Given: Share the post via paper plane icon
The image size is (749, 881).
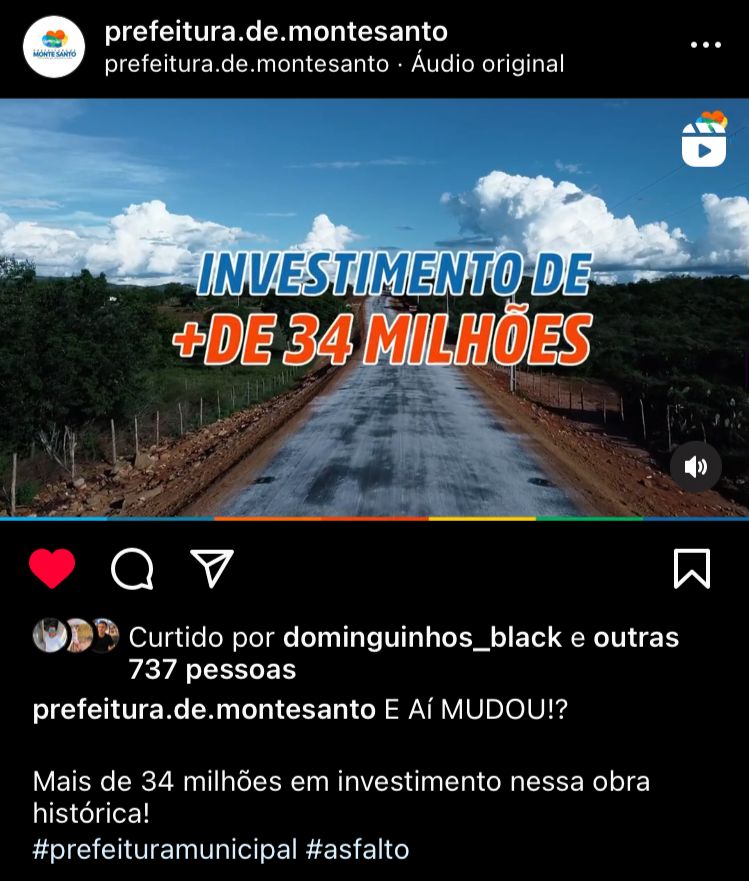Looking at the screenshot, I should [212, 568].
